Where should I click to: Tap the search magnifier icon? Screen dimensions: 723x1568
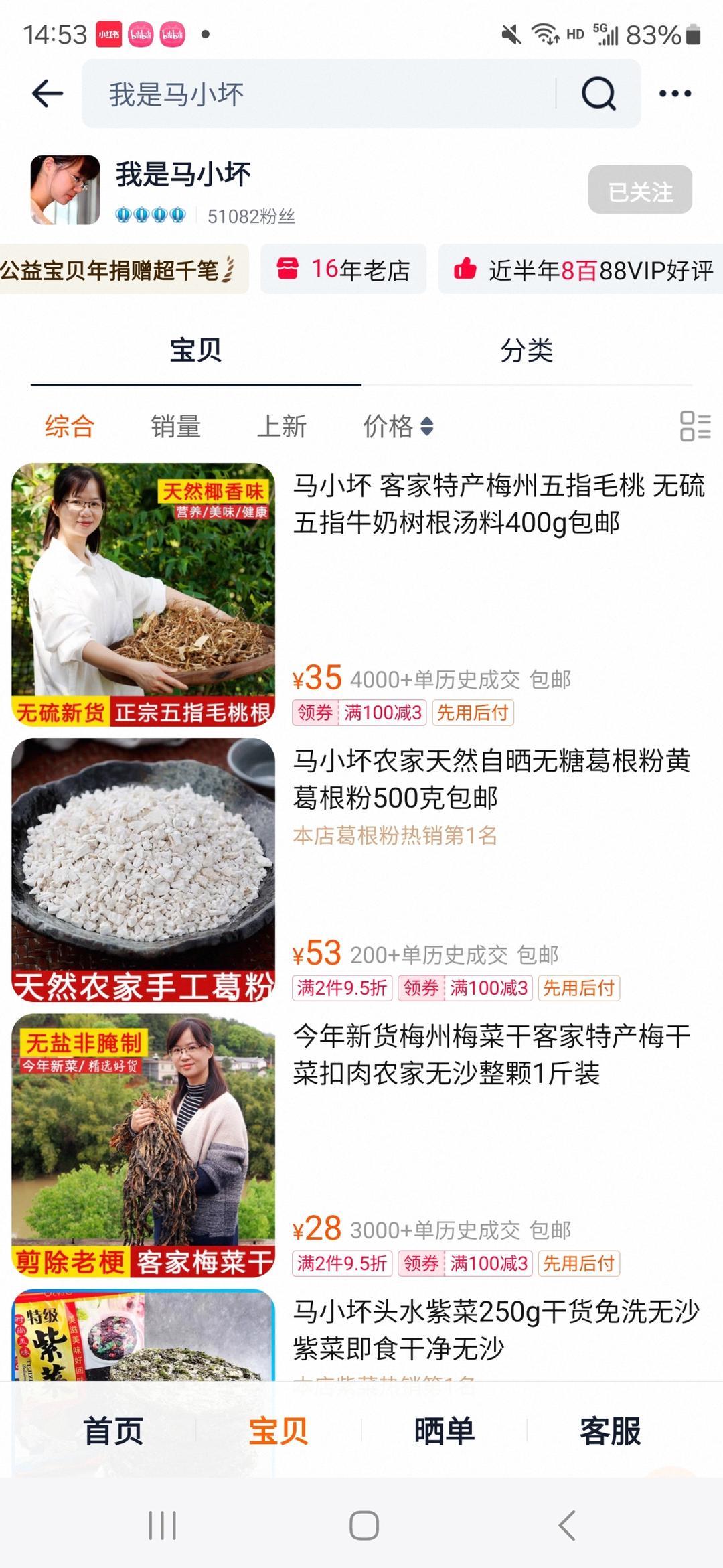(x=599, y=92)
